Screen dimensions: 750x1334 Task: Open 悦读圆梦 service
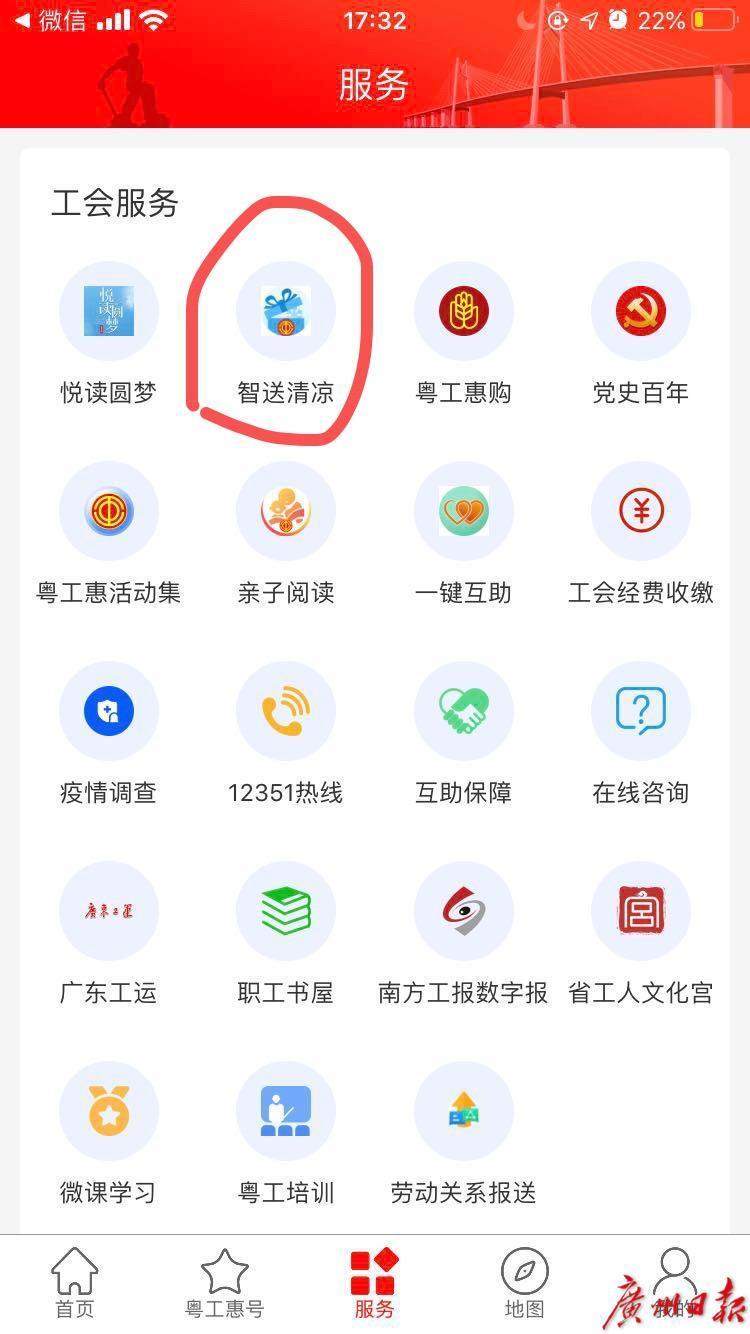point(108,311)
